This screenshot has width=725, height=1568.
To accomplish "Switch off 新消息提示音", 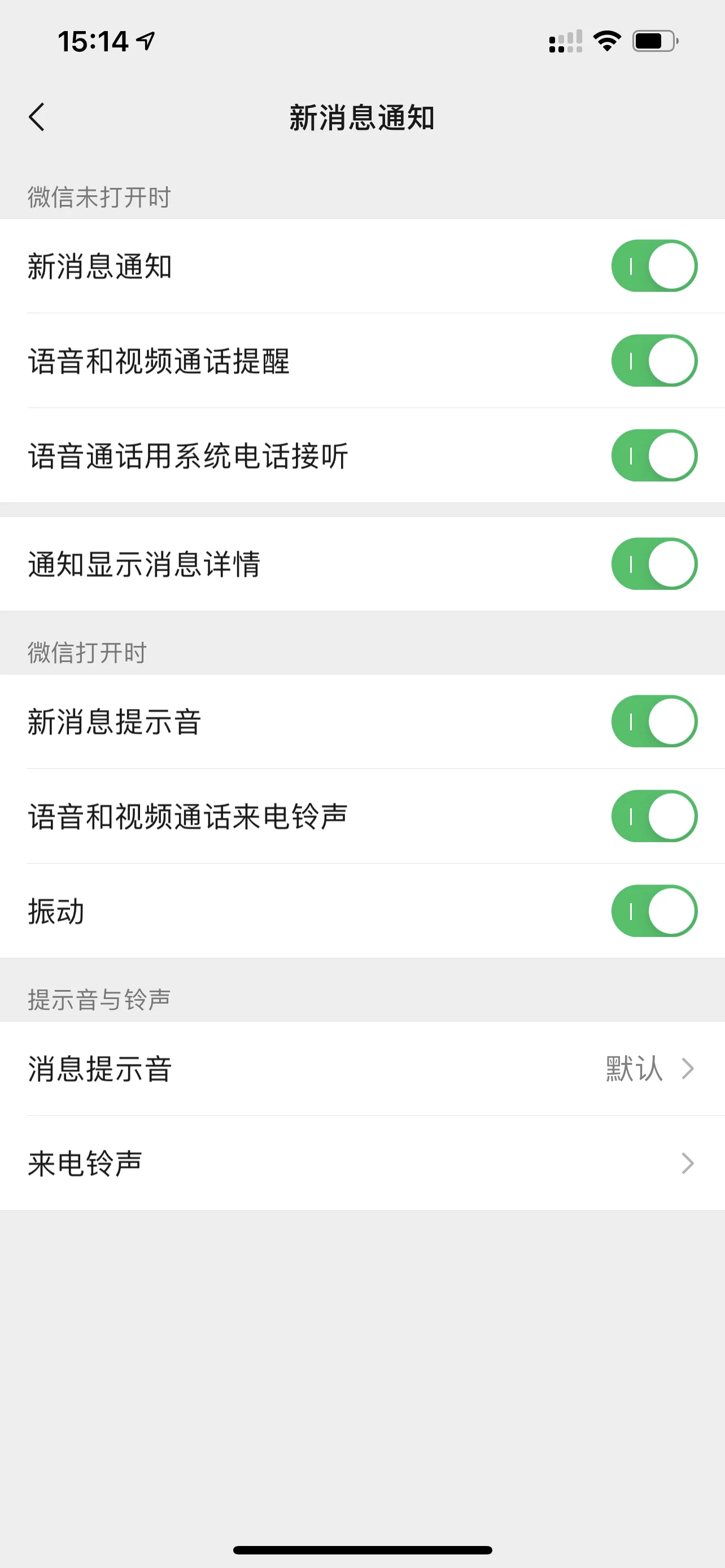I will coord(654,722).
